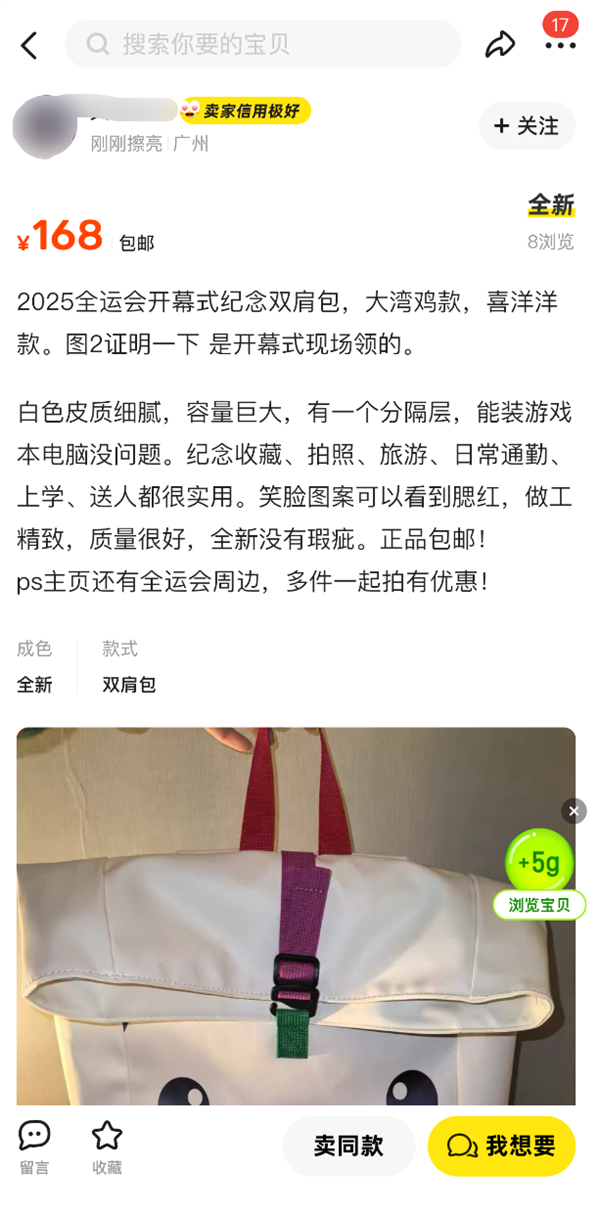The height and width of the screenshot is (1212, 600).
Task: Share this listing
Action: tap(500, 44)
